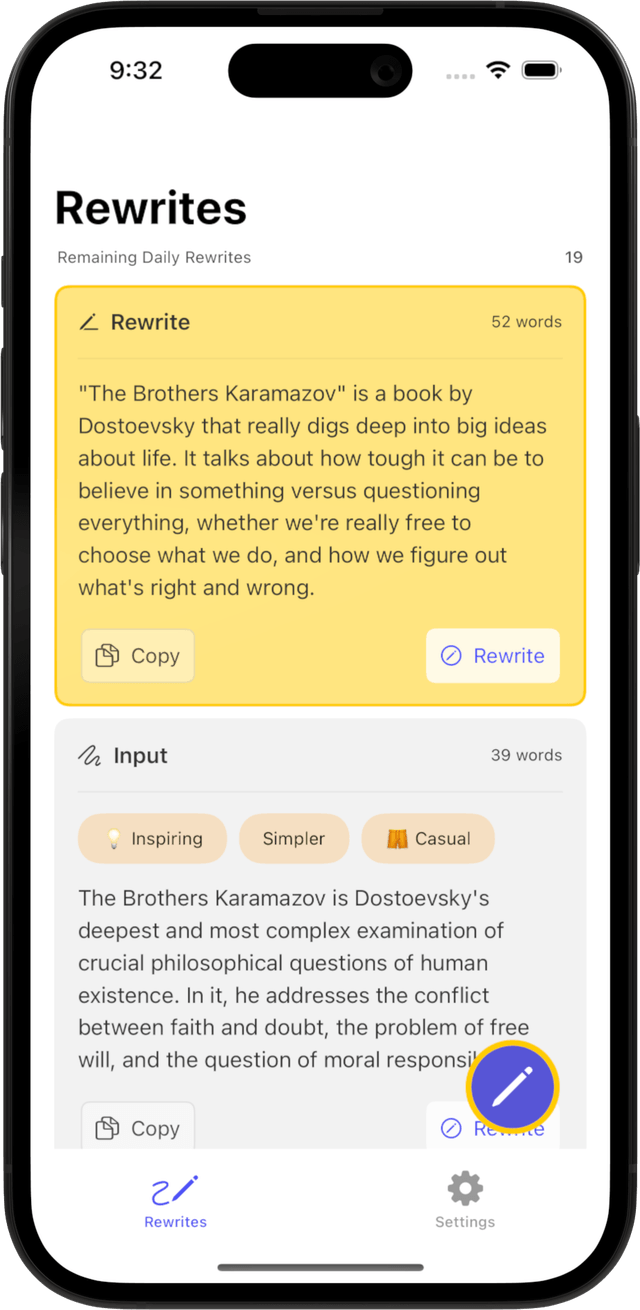Screen dimensions: 640x1310
Task: Open the Rewrites tab
Action: [175, 1200]
